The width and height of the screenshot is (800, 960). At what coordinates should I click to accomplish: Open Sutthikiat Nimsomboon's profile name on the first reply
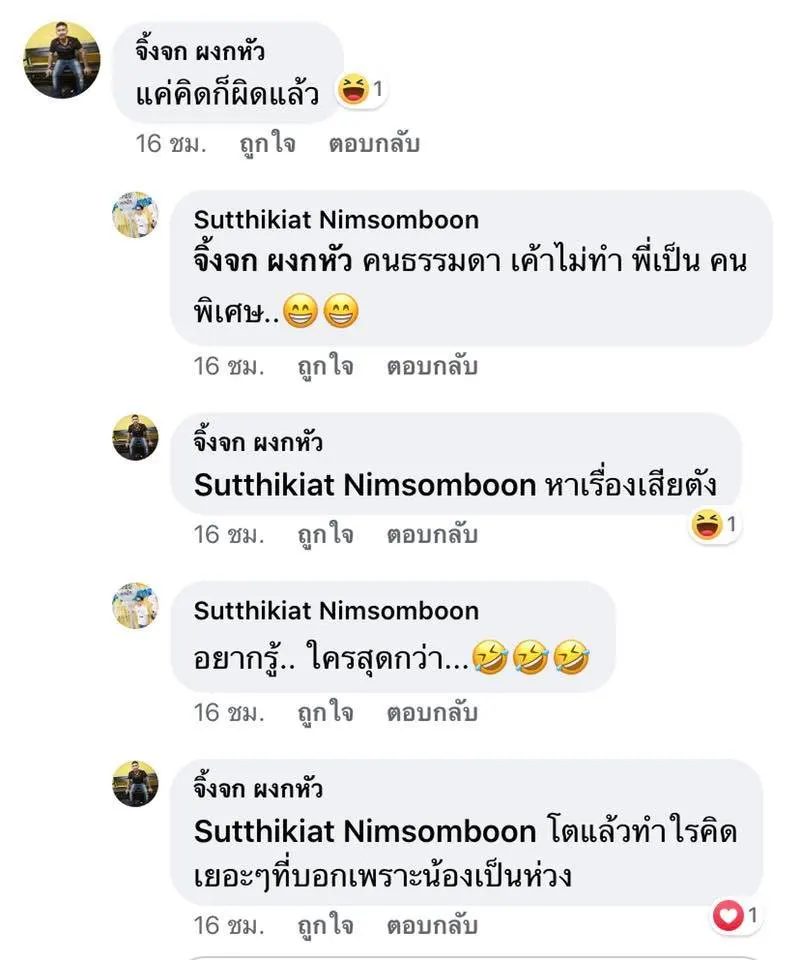point(336,220)
